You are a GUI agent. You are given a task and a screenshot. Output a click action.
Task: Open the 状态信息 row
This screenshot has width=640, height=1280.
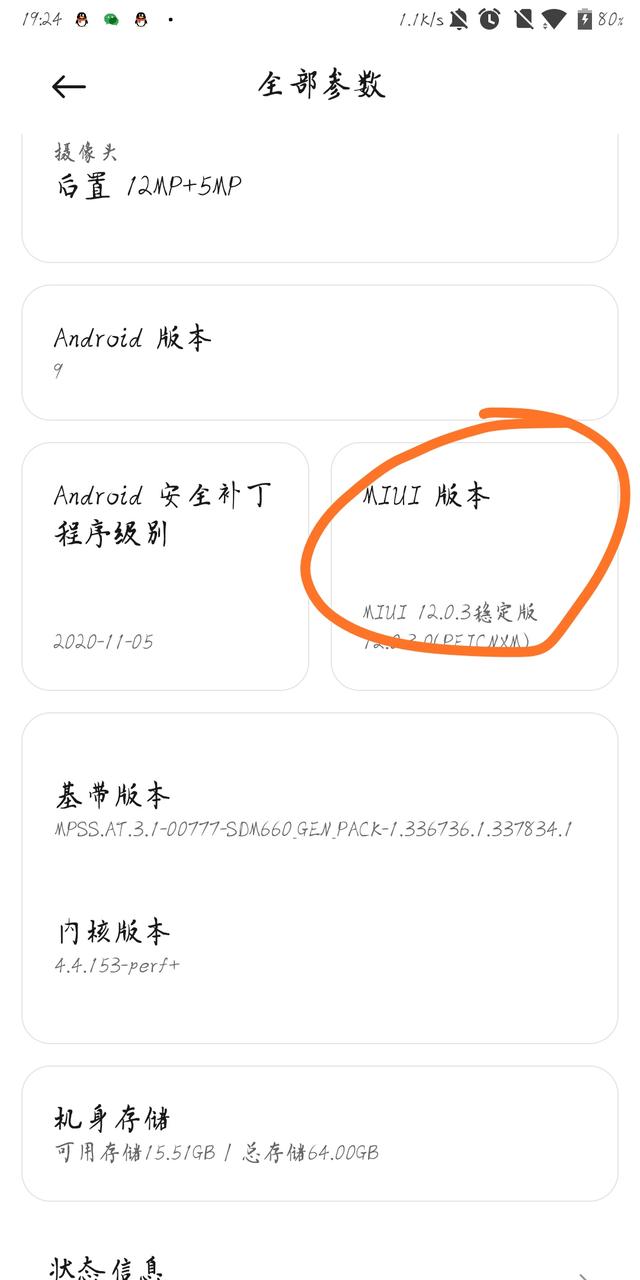click(x=319, y=1265)
